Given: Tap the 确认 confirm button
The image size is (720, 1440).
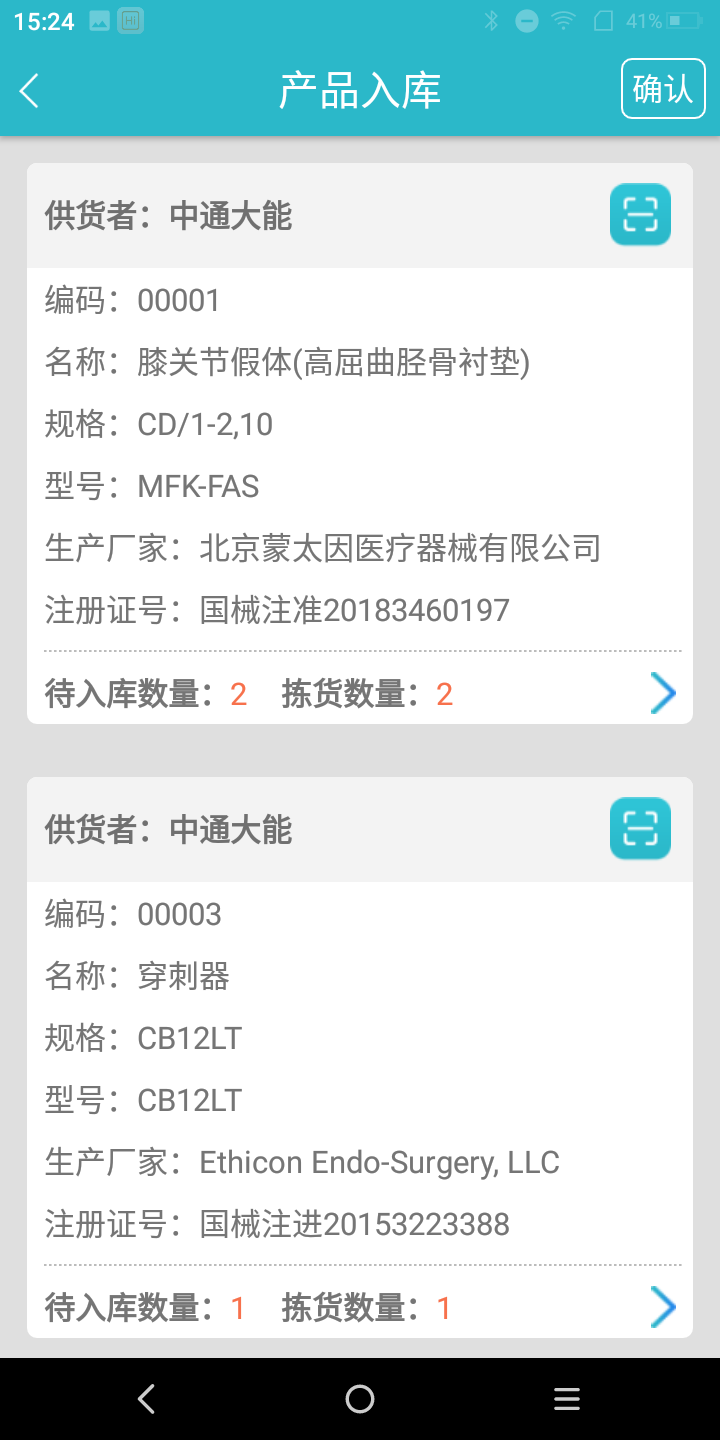Looking at the screenshot, I should 663,89.
